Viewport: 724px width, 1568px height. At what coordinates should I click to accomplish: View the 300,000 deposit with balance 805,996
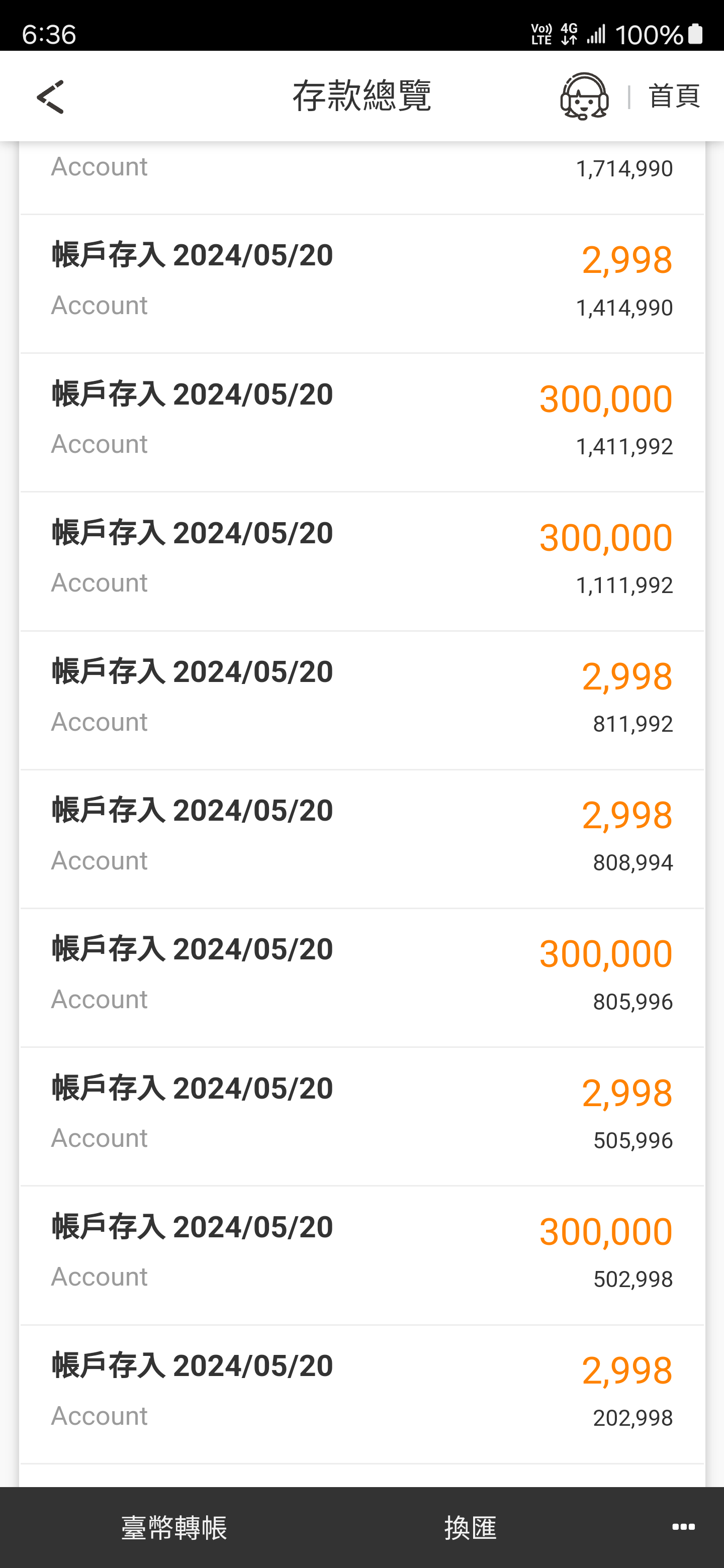(x=363, y=978)
